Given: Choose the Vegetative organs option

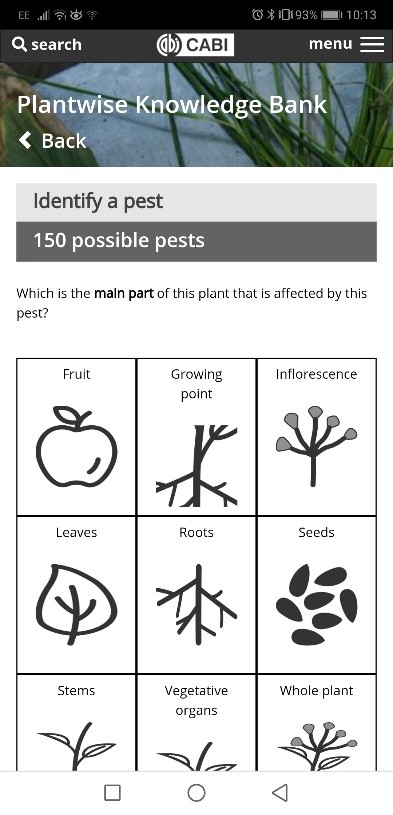Looking at the screenshot, I should tap(196, 722).
